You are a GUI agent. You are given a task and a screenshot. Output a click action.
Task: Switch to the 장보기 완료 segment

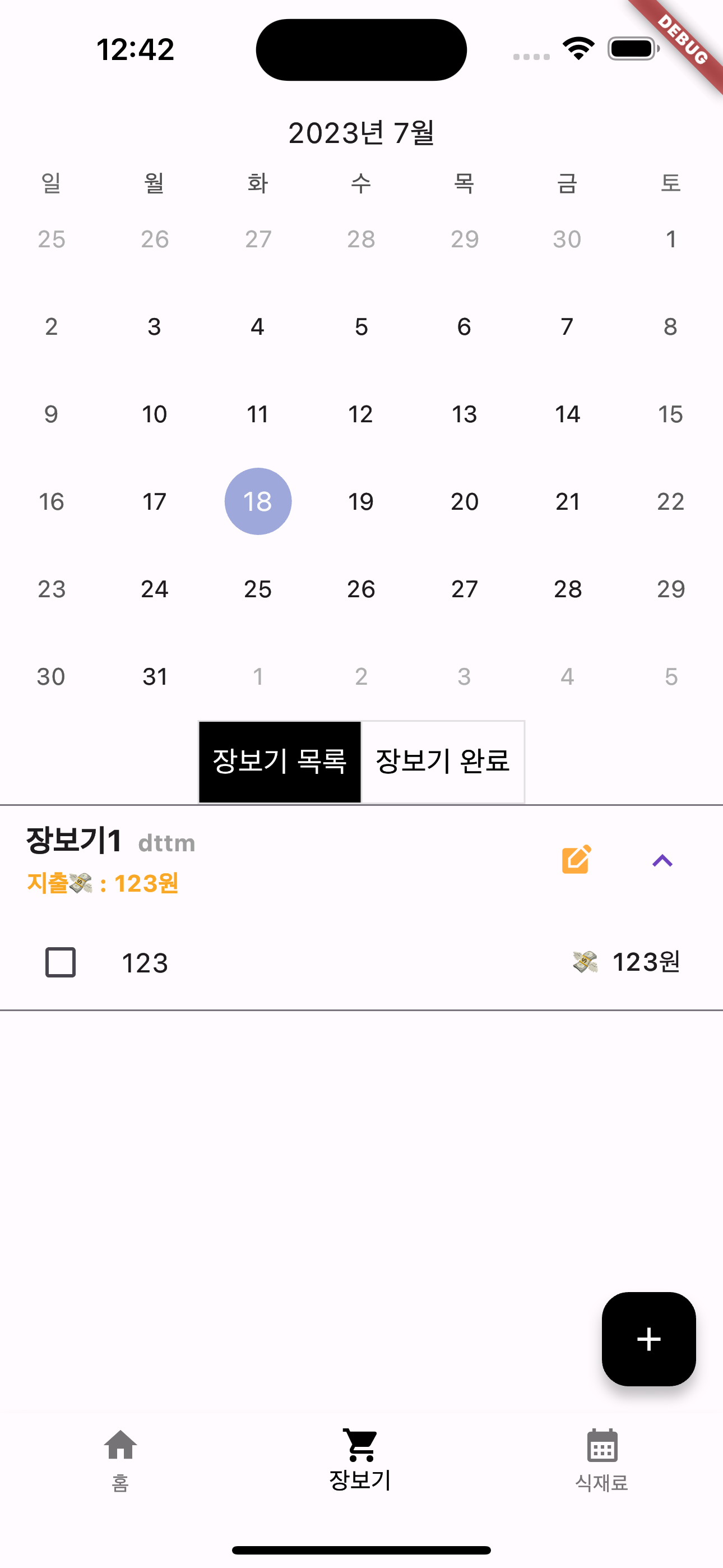click(442, 762)
